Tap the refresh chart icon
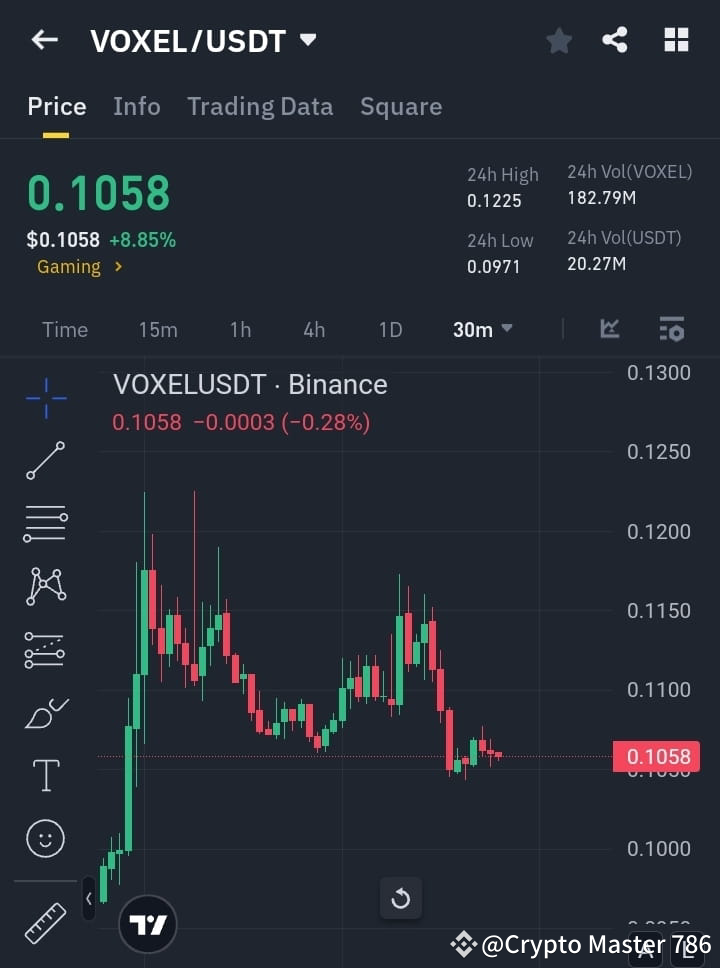This screenshot has width=720, height=968. [400, 898]
